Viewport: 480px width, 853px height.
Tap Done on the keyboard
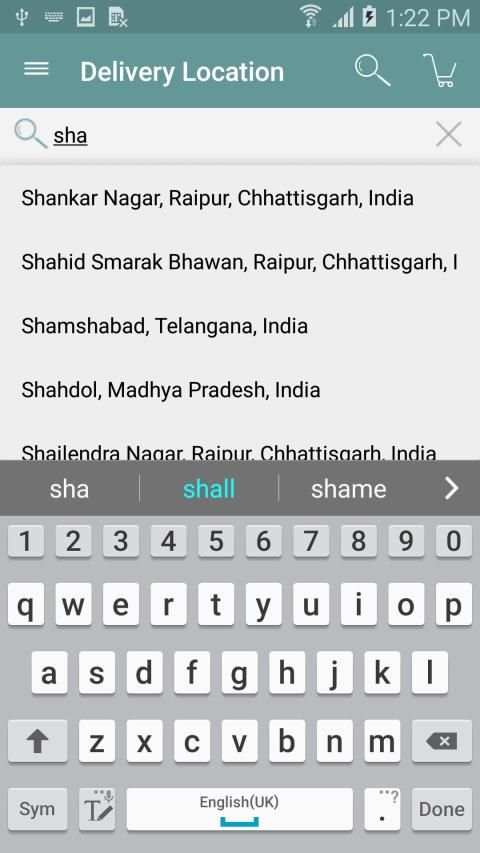tap(441, 809)
